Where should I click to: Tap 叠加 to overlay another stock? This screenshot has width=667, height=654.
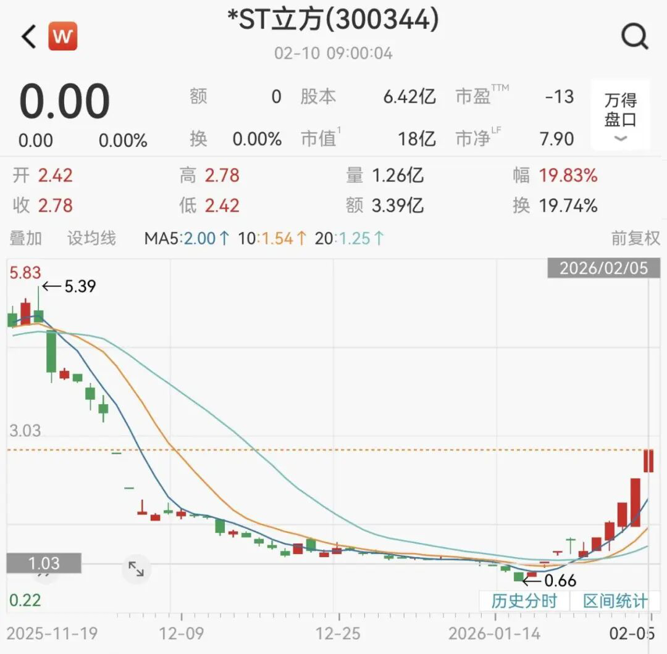tap(26, 238)
